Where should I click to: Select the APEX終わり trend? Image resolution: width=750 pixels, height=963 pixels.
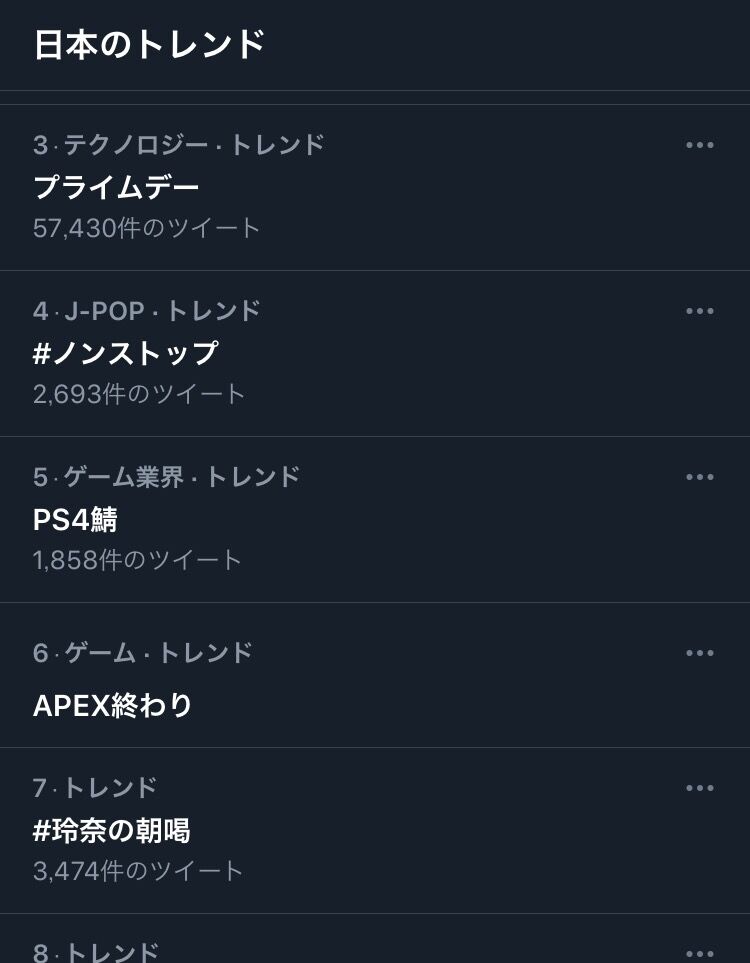[x=113, y=706]
